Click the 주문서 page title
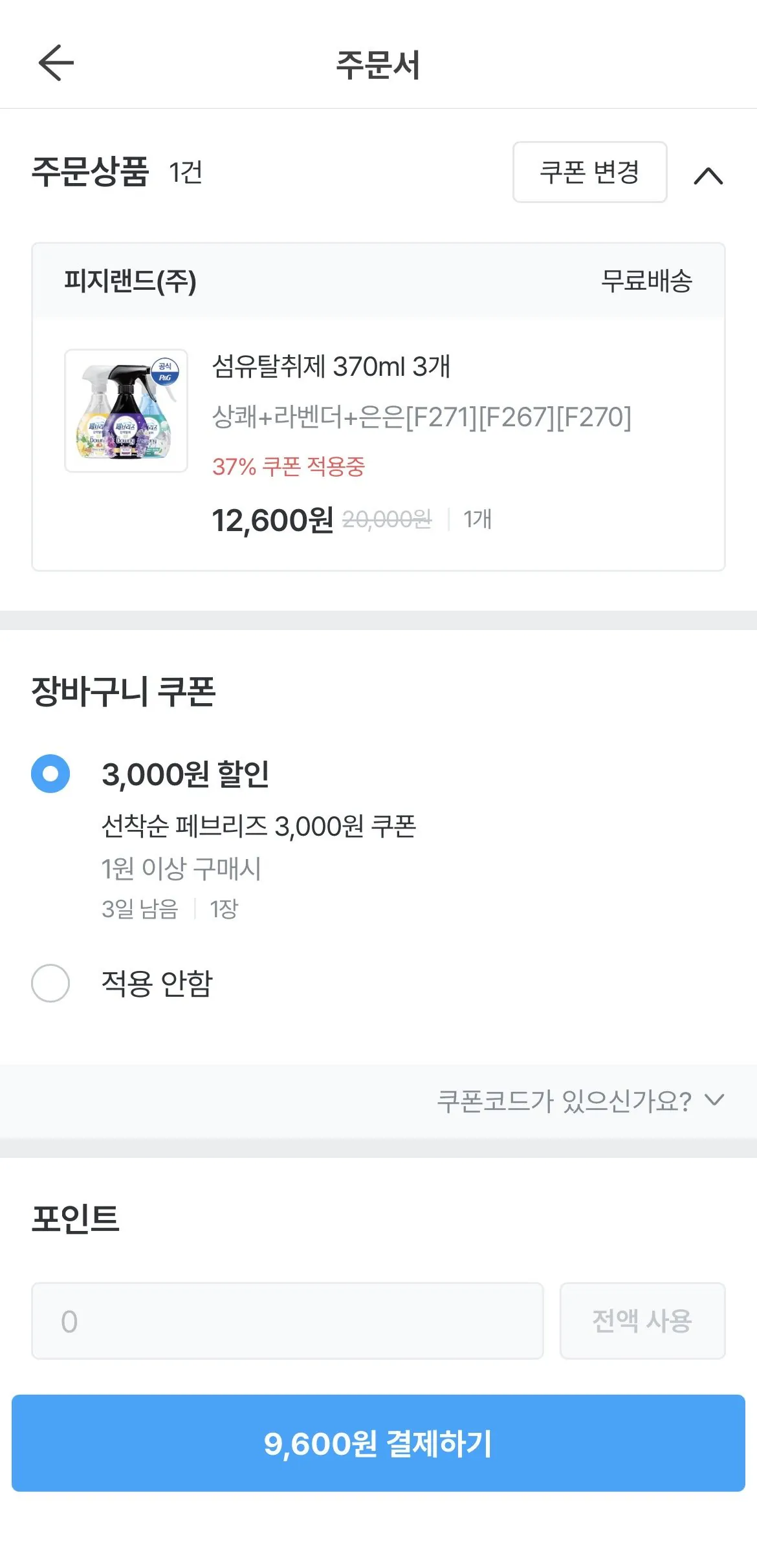This screenshot has height=1568, width=757. point(378,63)
